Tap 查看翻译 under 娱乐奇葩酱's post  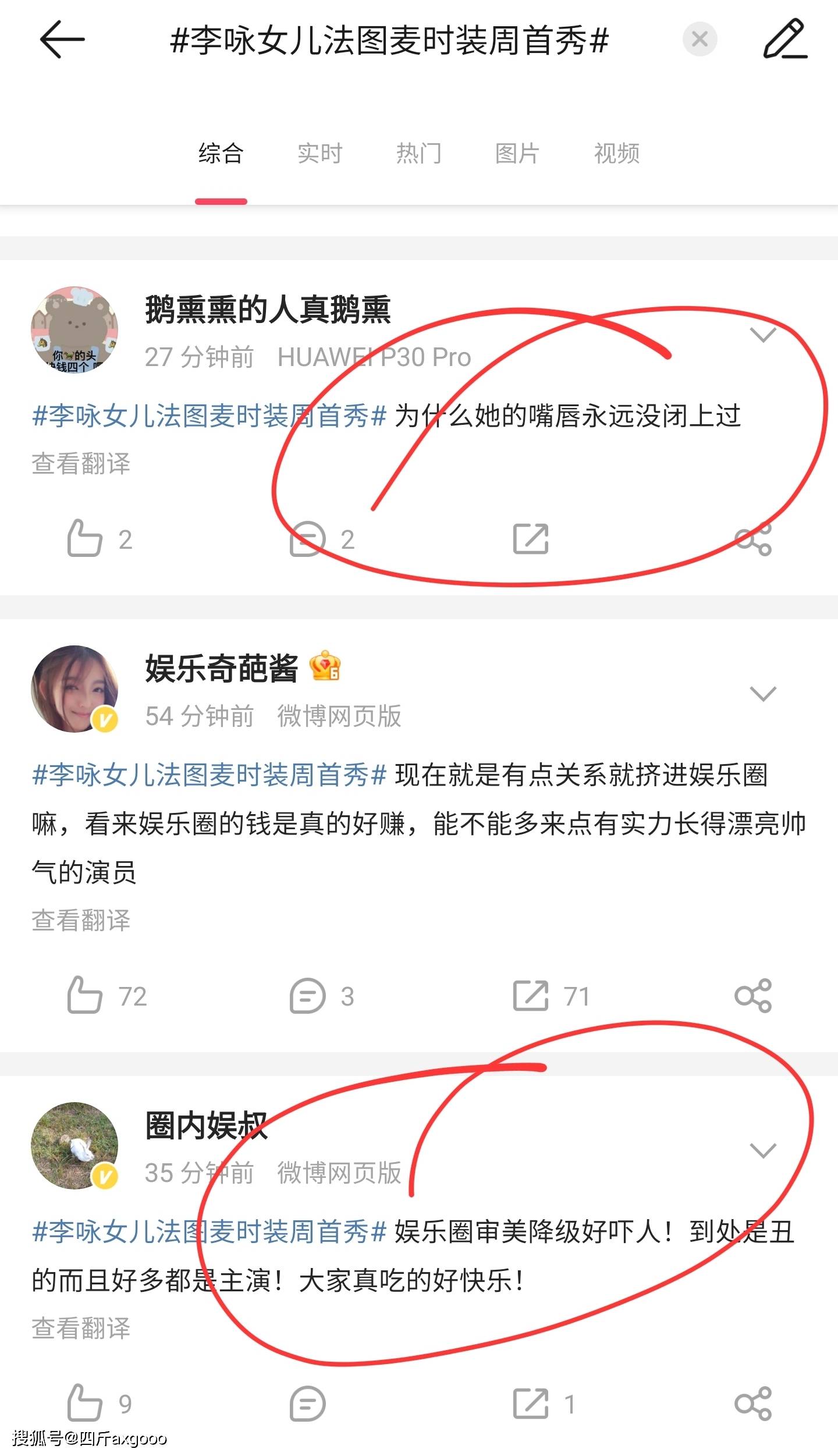click(81, 921)
